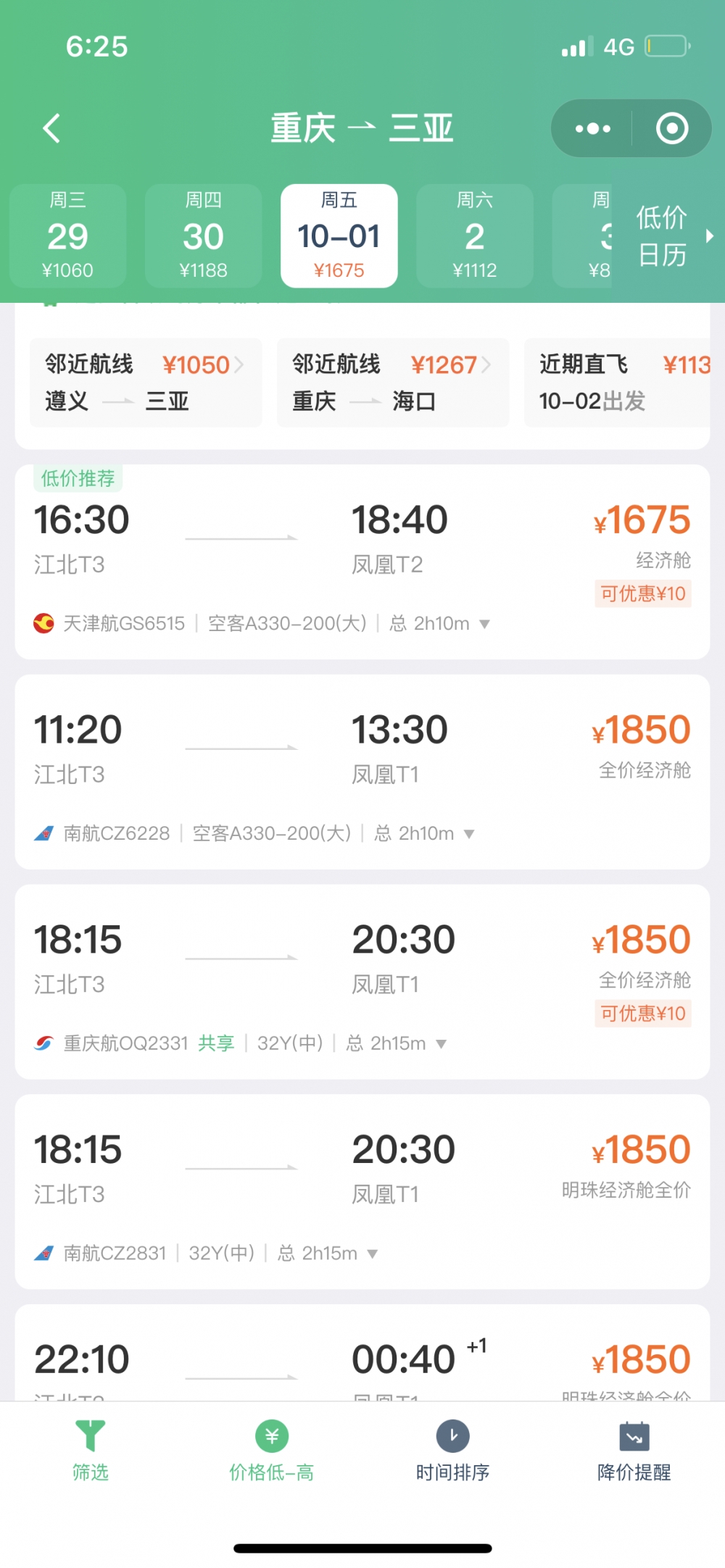The width and height of the screenshot is (725, 1568).
Task: Open the 18:15 南航CZ2831 flight card
Action: point(362,1191)
